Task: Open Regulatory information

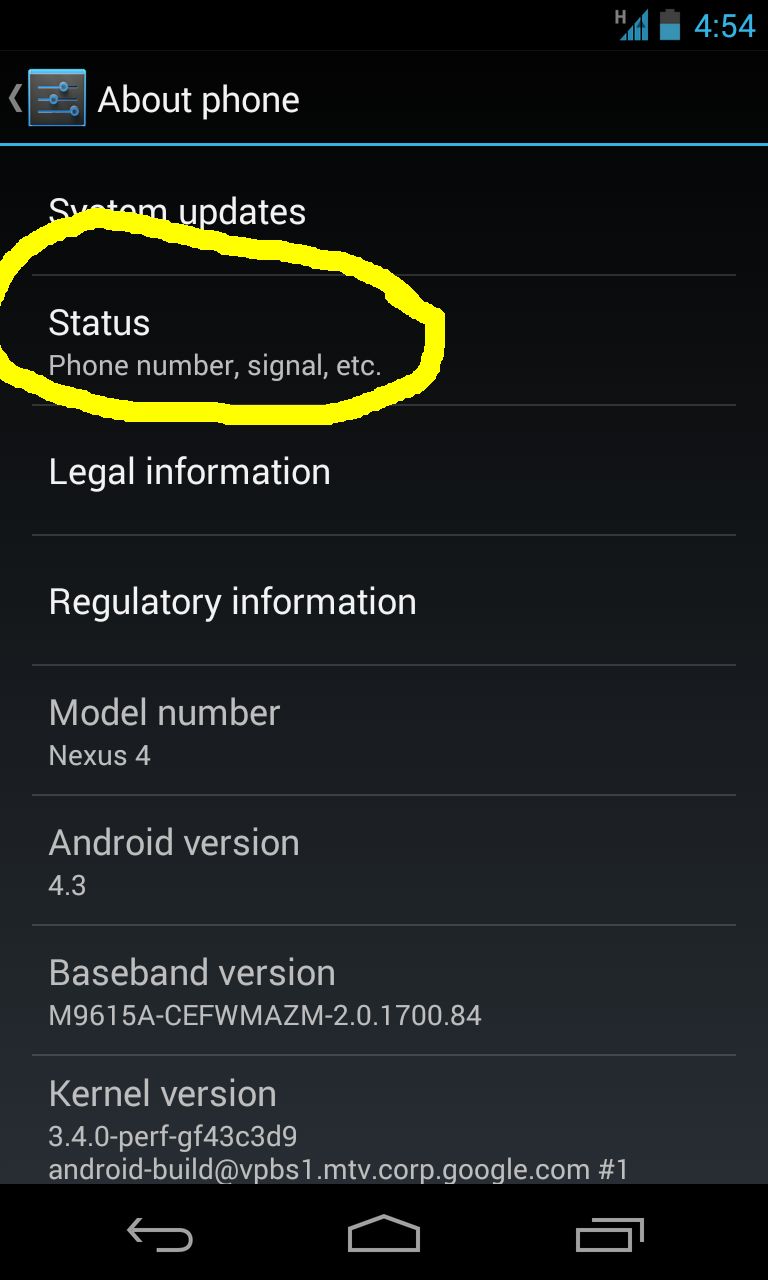Action: pyautogui.click(x=383, y=601)
